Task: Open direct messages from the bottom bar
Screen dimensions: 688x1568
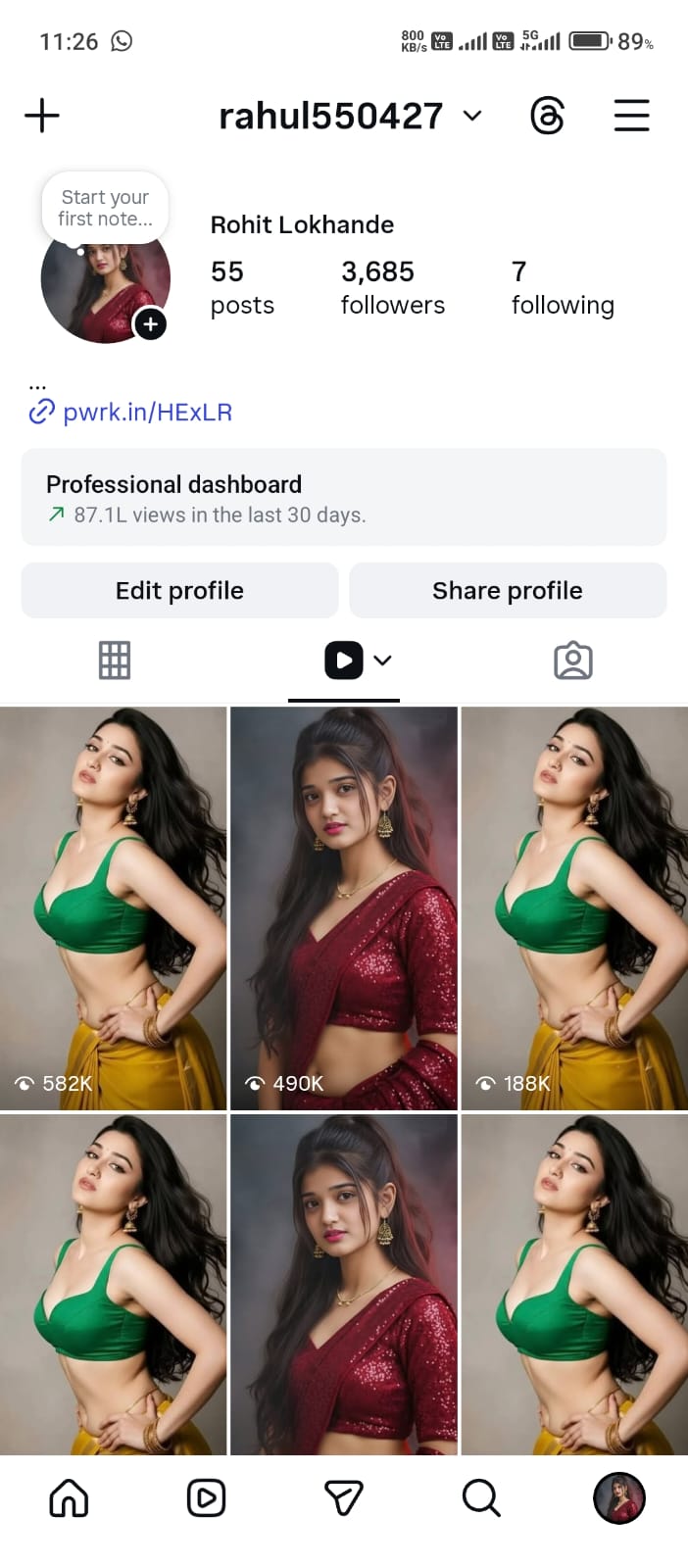Action: (343, 1498)
